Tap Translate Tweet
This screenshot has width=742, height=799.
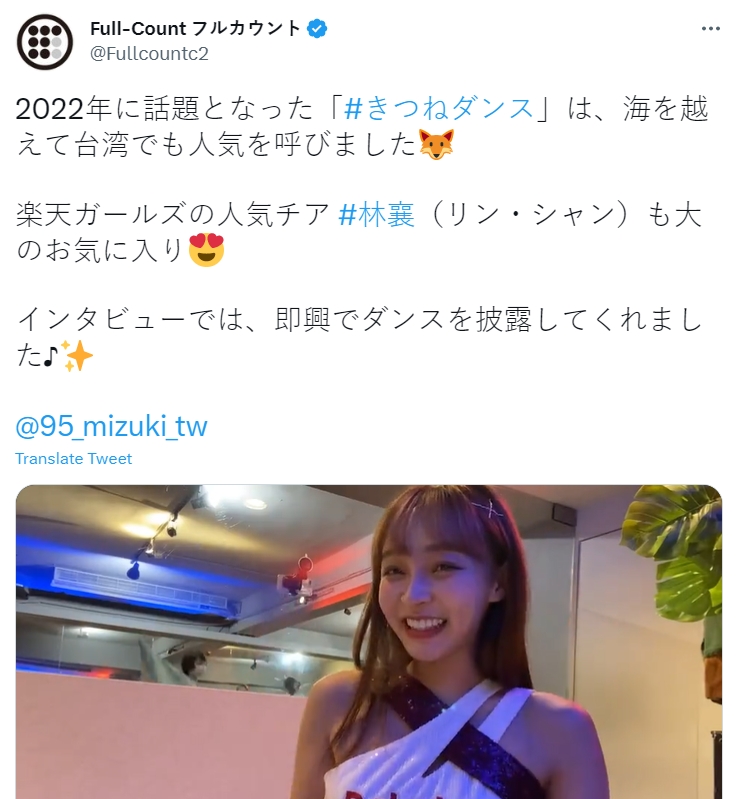[74, 458]
